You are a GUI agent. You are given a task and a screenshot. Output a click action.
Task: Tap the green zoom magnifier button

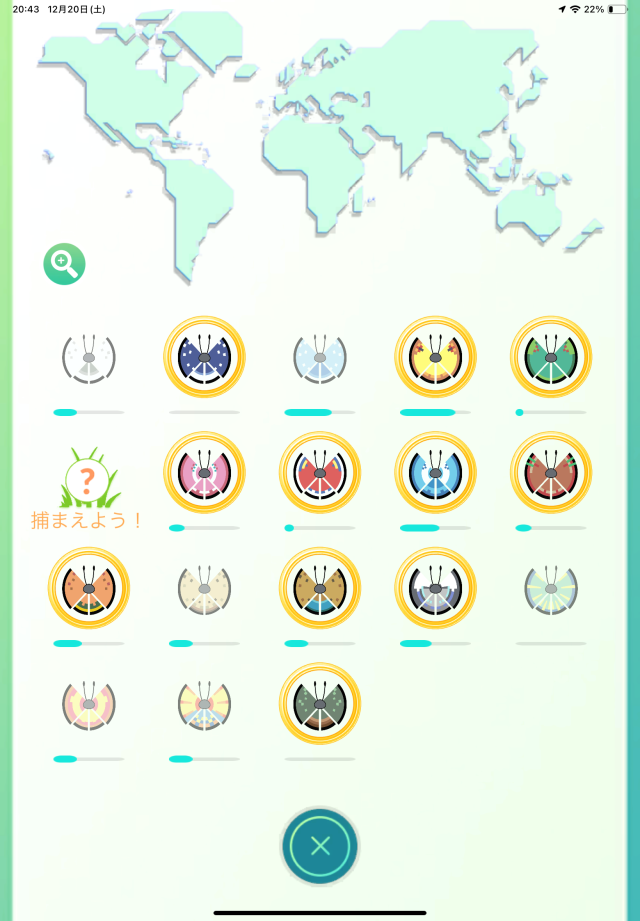coord(64,264)
